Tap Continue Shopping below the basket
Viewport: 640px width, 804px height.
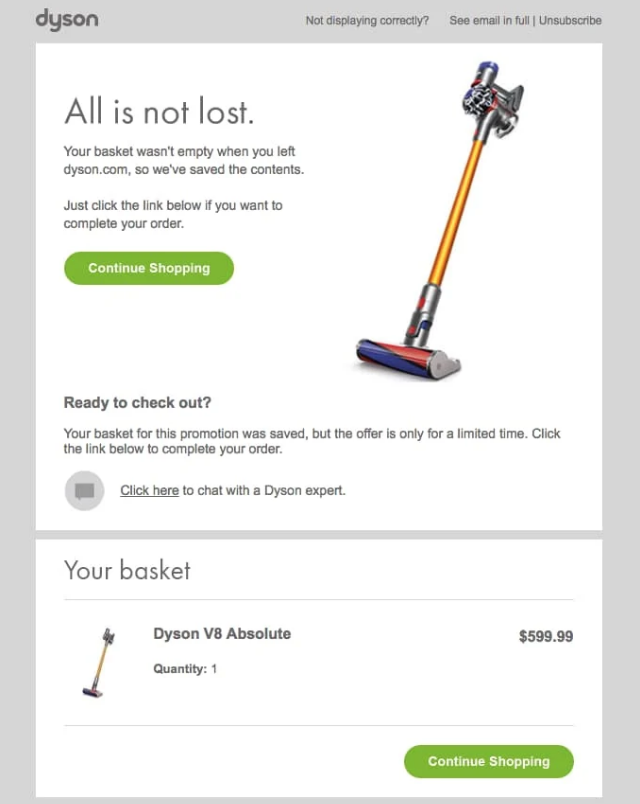coord(489,761)
